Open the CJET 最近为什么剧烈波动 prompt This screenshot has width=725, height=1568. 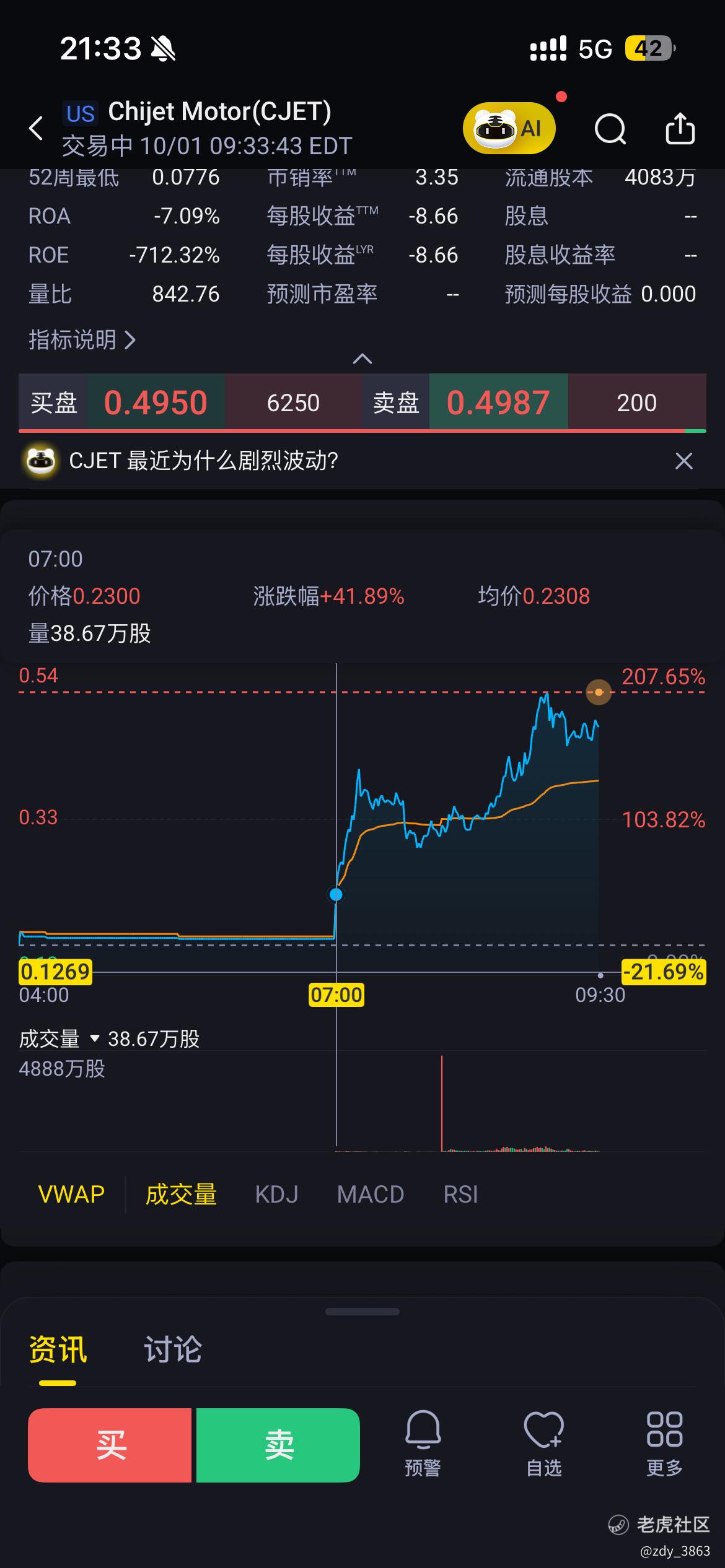[203, 461]
